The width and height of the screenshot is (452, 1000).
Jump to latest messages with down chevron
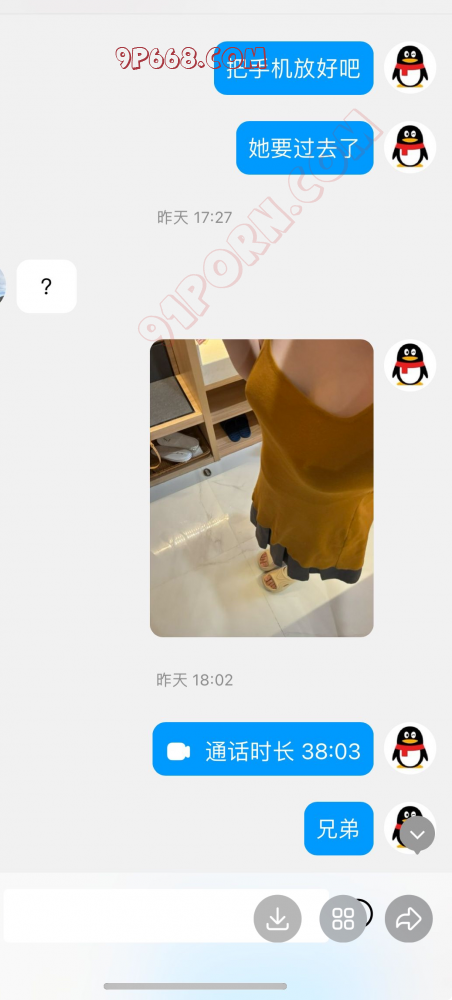coord(417,834)
